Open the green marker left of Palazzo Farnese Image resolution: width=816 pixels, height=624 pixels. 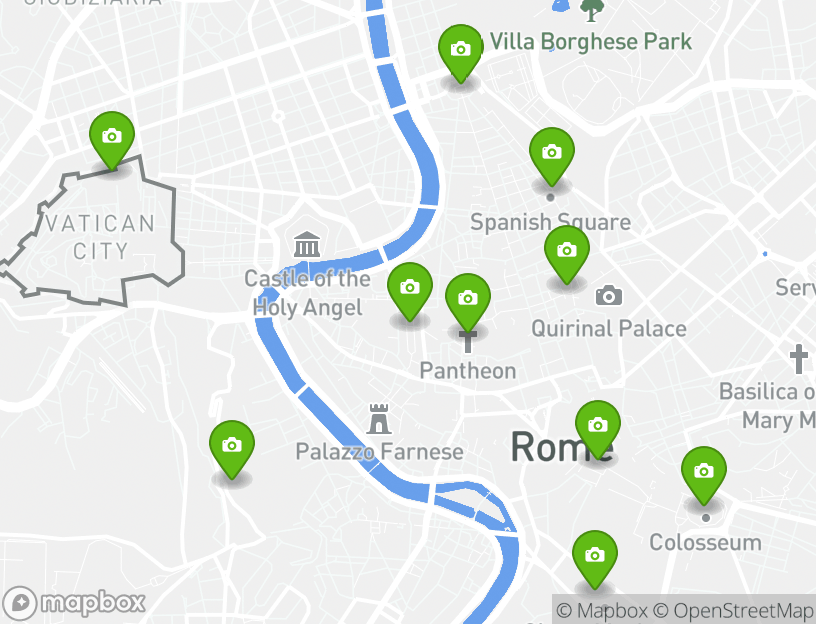[x=231, y=447]
